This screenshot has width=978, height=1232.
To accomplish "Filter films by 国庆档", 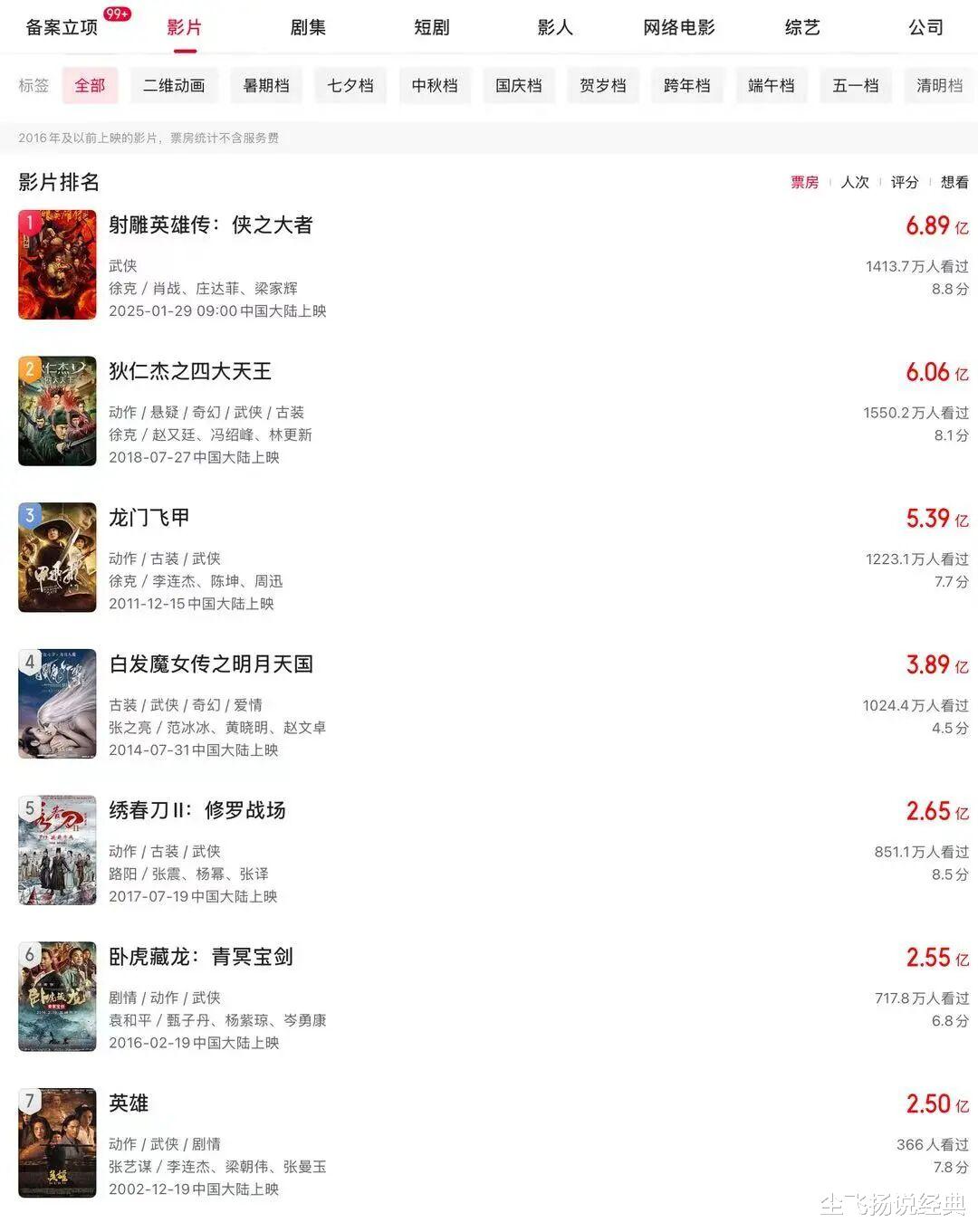I will (x=519, y=86).
